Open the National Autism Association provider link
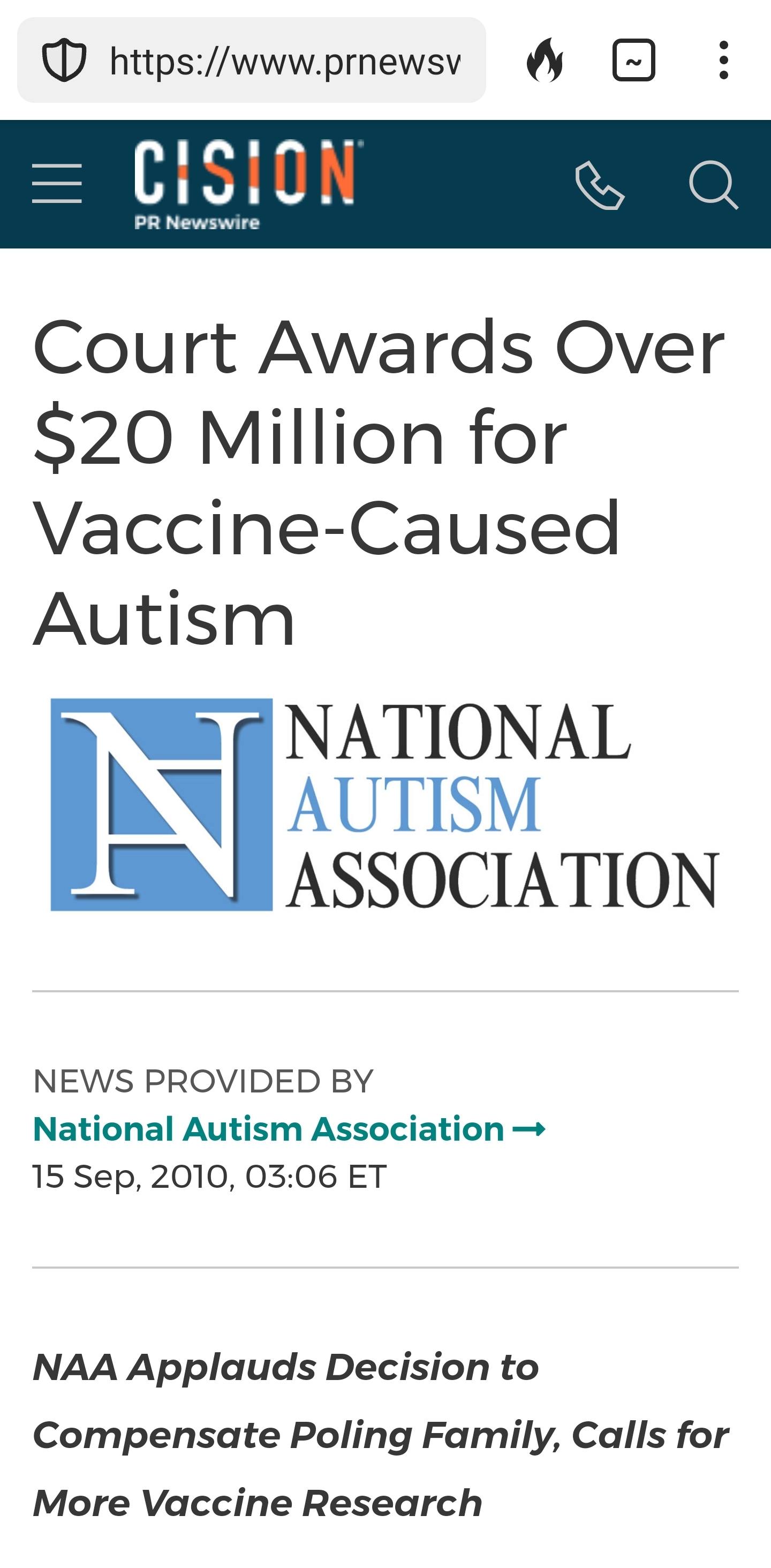771x1568 pixels. 289,1129
